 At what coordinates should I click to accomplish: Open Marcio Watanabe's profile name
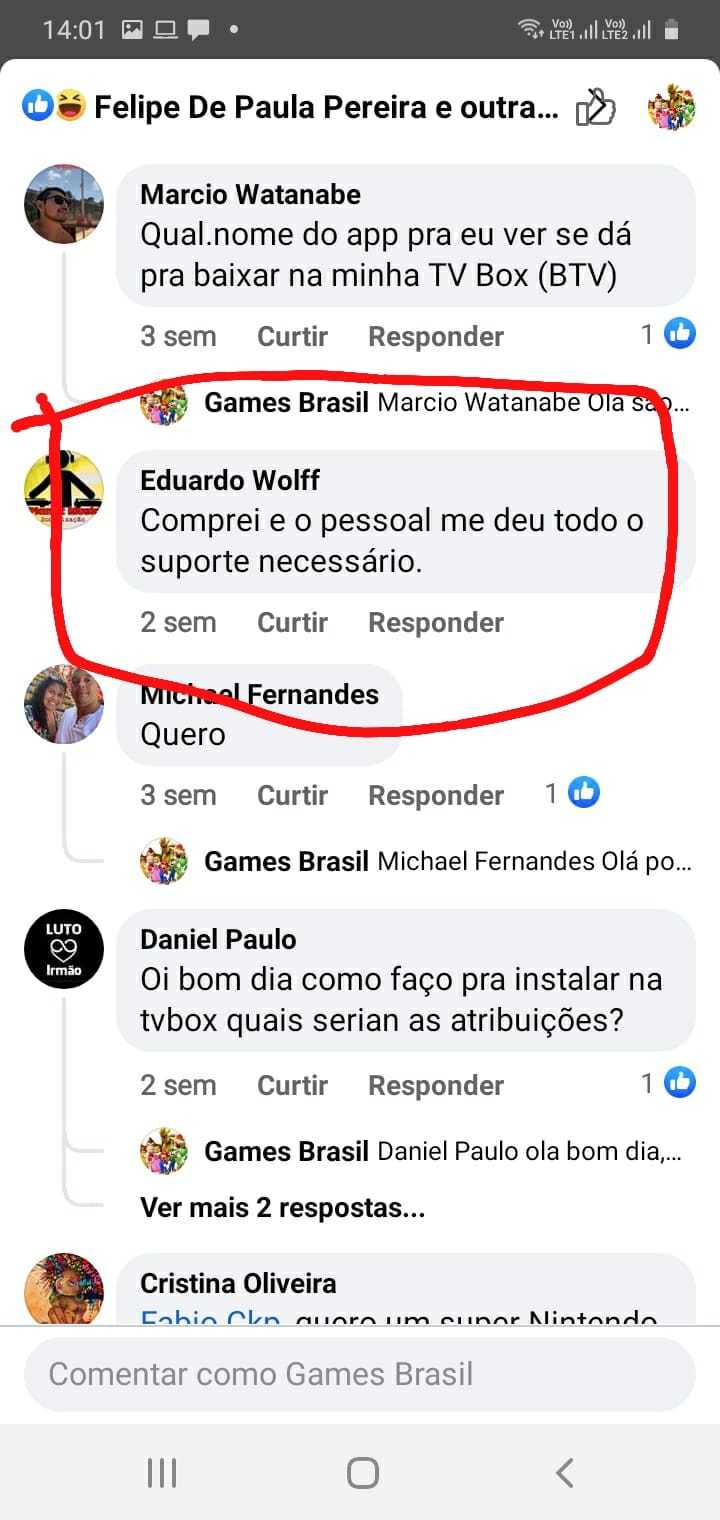(250, 194)
